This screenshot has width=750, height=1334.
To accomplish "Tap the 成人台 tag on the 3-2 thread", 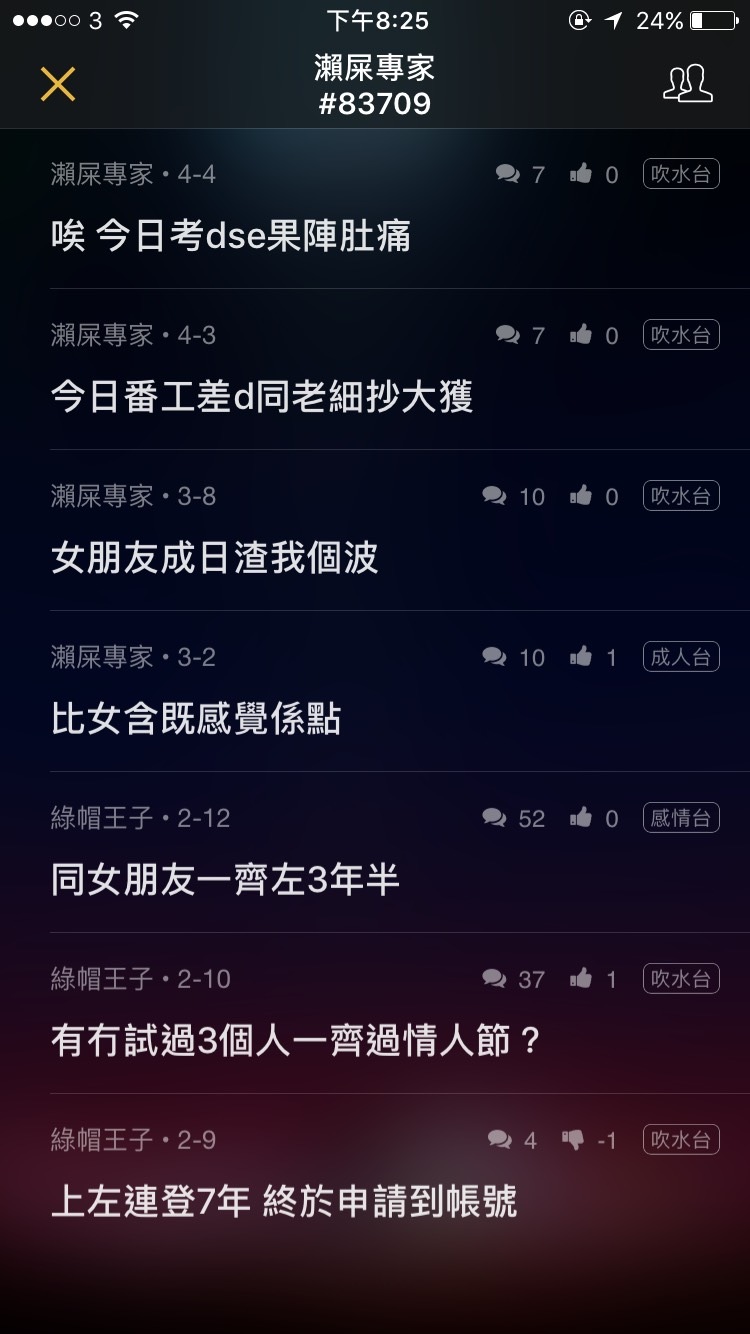I will click(681, 657).
